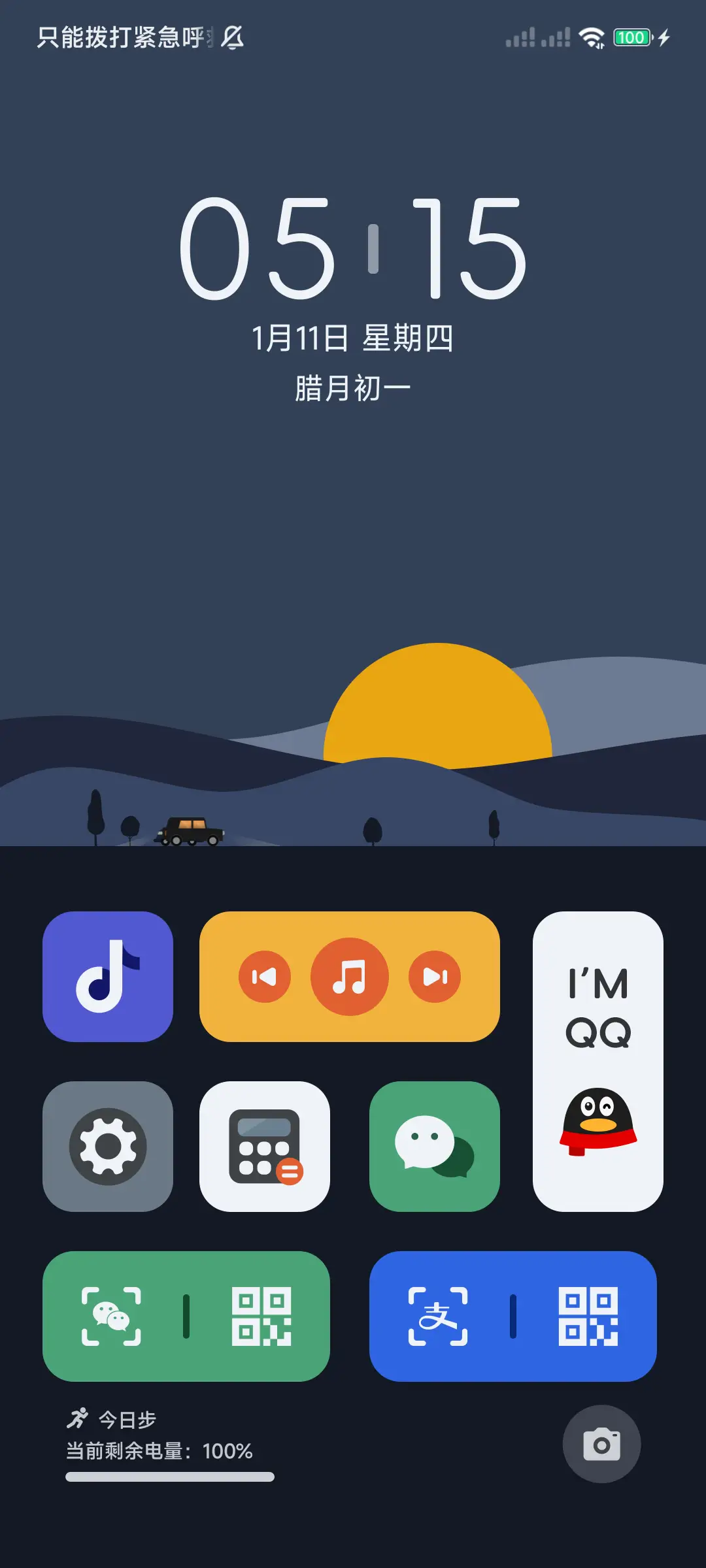The width and height of the screenshot is (706, 1568).
Task: Show the WeChat payment QR code
Action: pyautogui.click(x=261, y=1316)
